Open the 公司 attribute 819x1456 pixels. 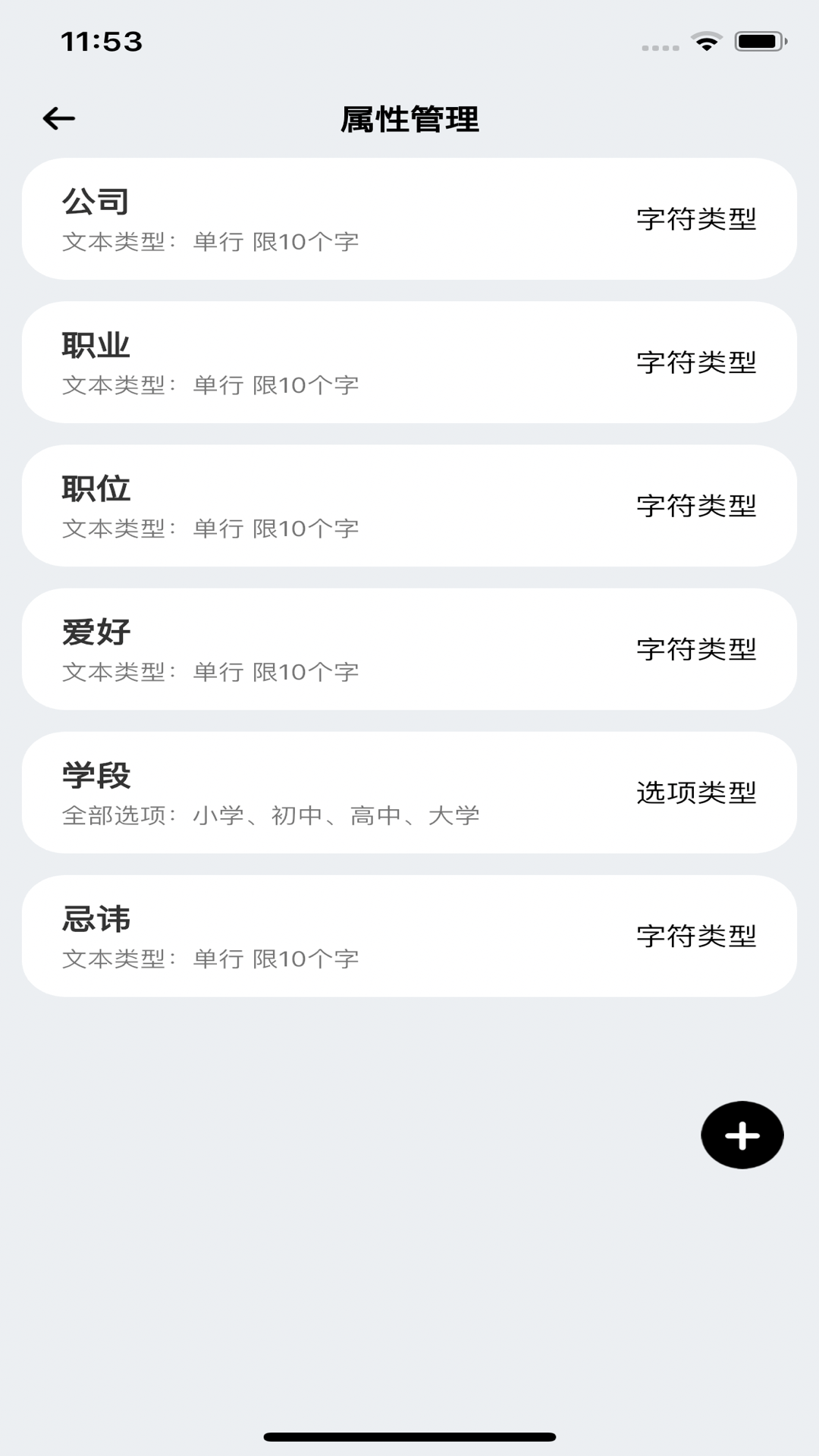409,219
